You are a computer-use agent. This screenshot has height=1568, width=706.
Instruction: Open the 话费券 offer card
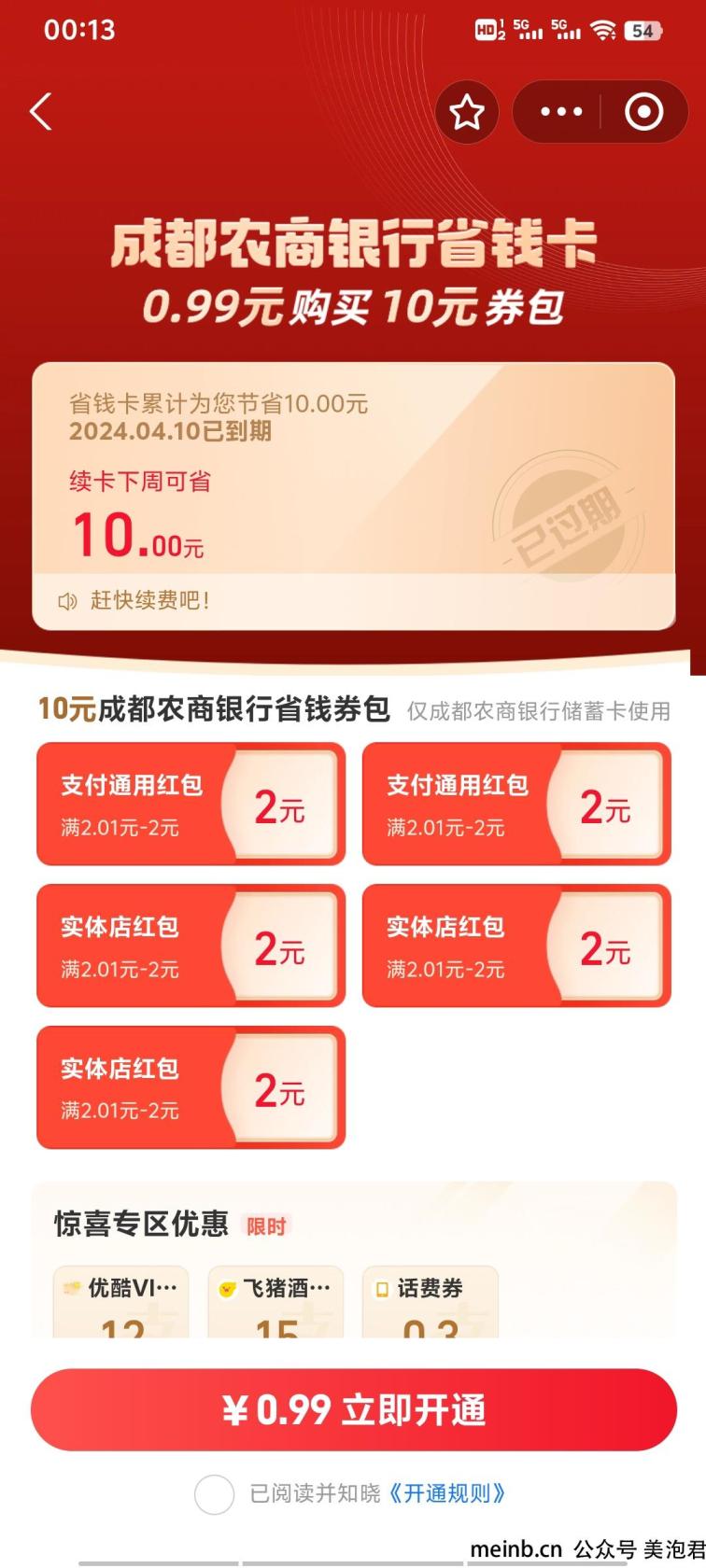(431, 1303)
